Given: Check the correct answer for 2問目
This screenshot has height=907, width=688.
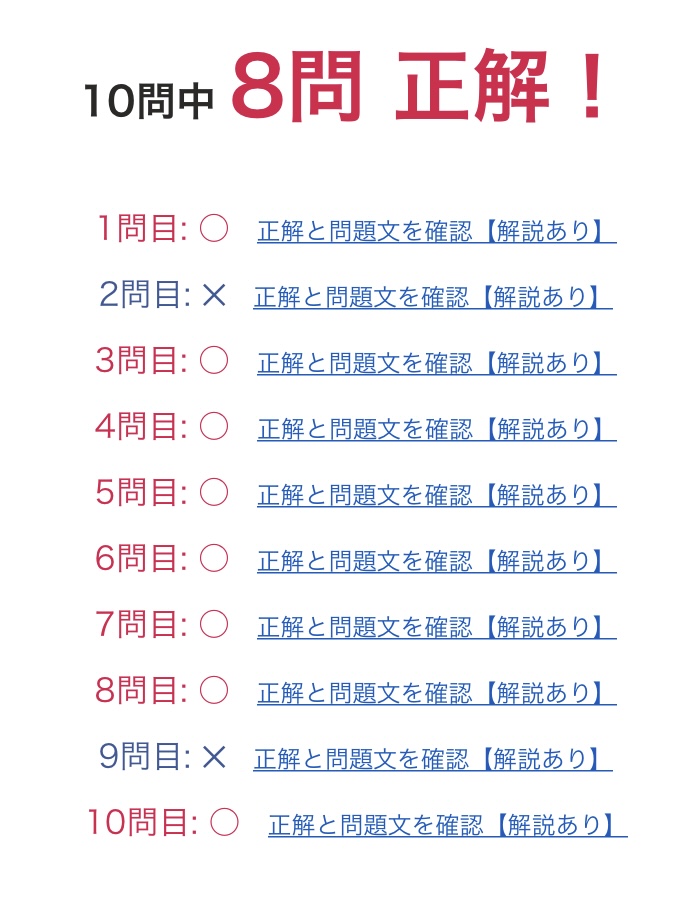Looking at the screenshot, I should click(433, 297).
